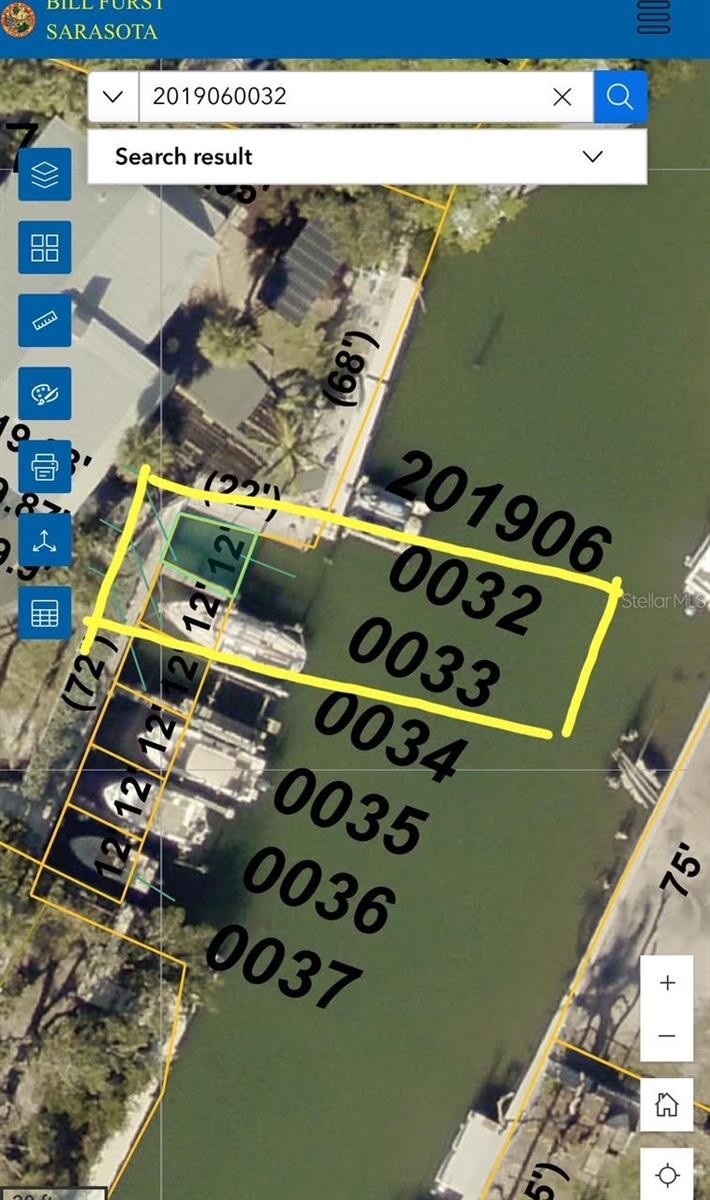The image size is (710, 1200).
Task: Open the map layers tool
Action: pyautogui.click(x=45, y=174)
